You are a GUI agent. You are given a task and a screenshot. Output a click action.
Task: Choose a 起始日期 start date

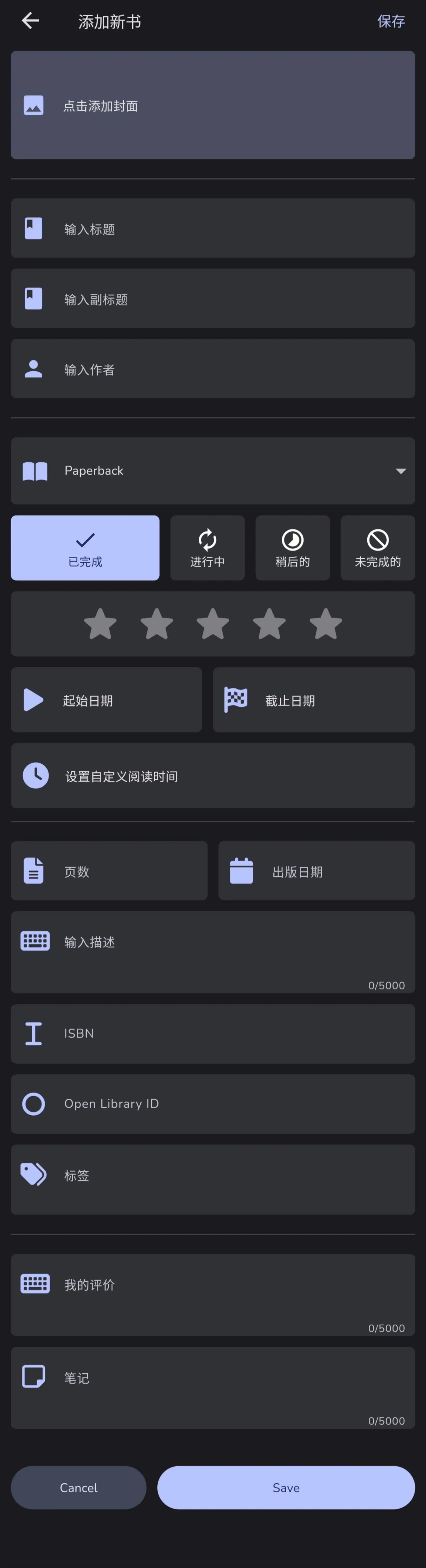coord(106,700)
